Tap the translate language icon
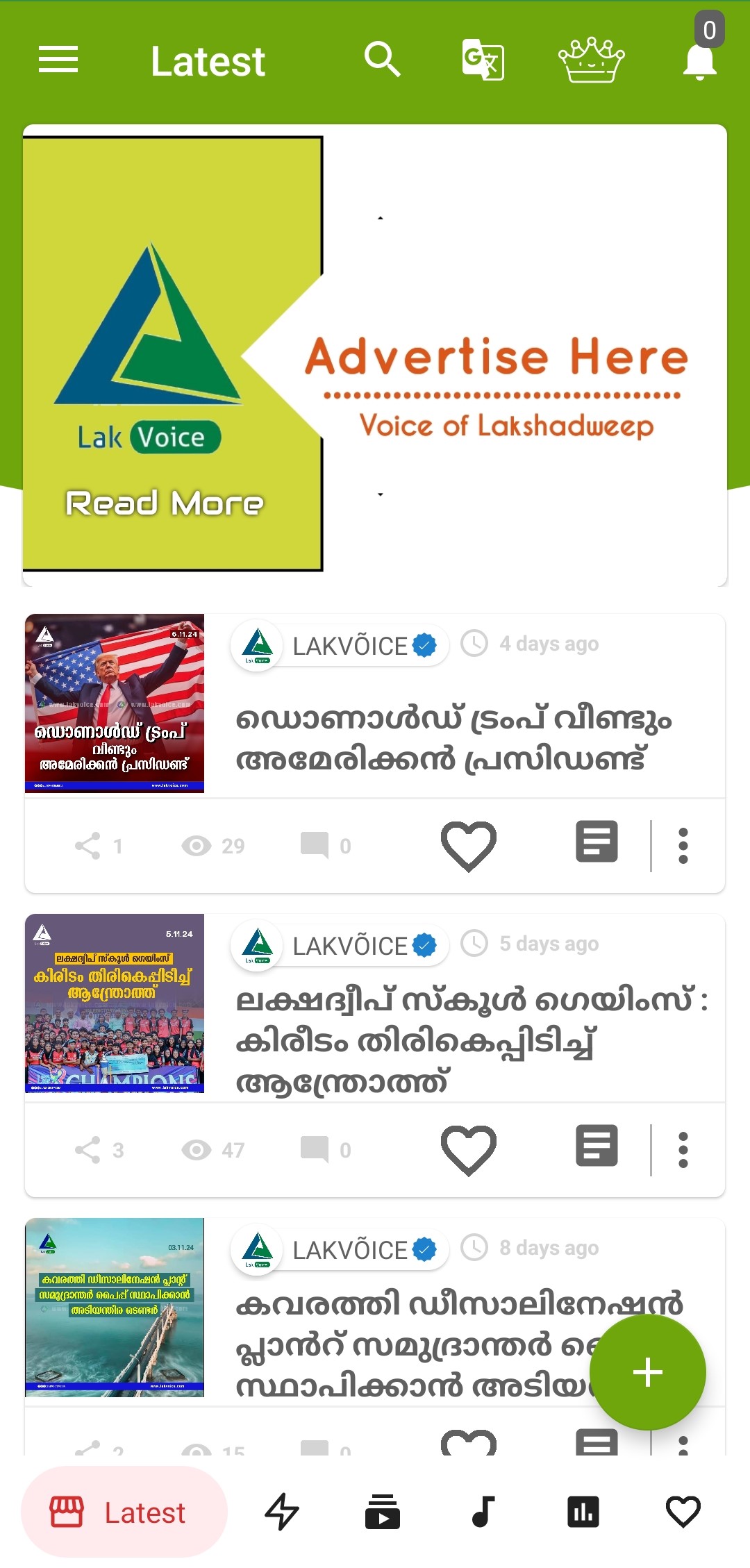Screen dimensions: 750x1568 pos(483,60)
